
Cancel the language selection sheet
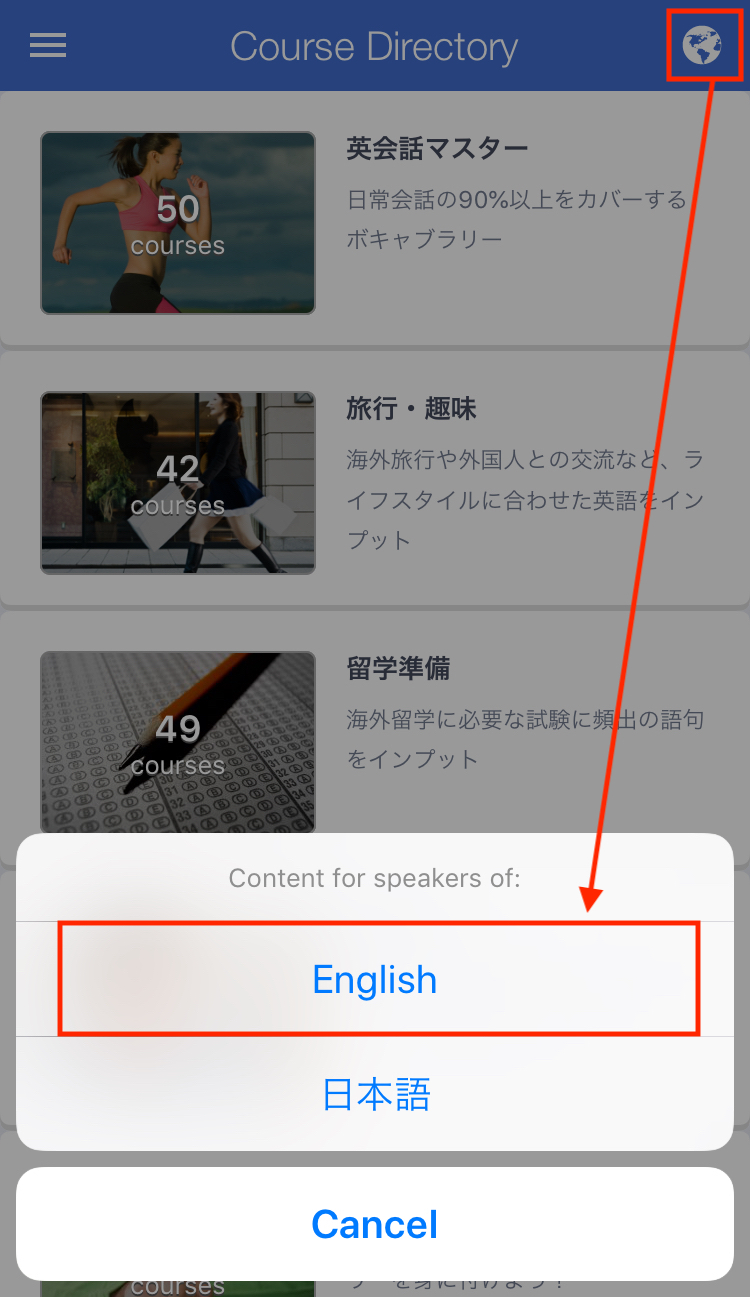pyautogui.click(x=375, y=1224)
